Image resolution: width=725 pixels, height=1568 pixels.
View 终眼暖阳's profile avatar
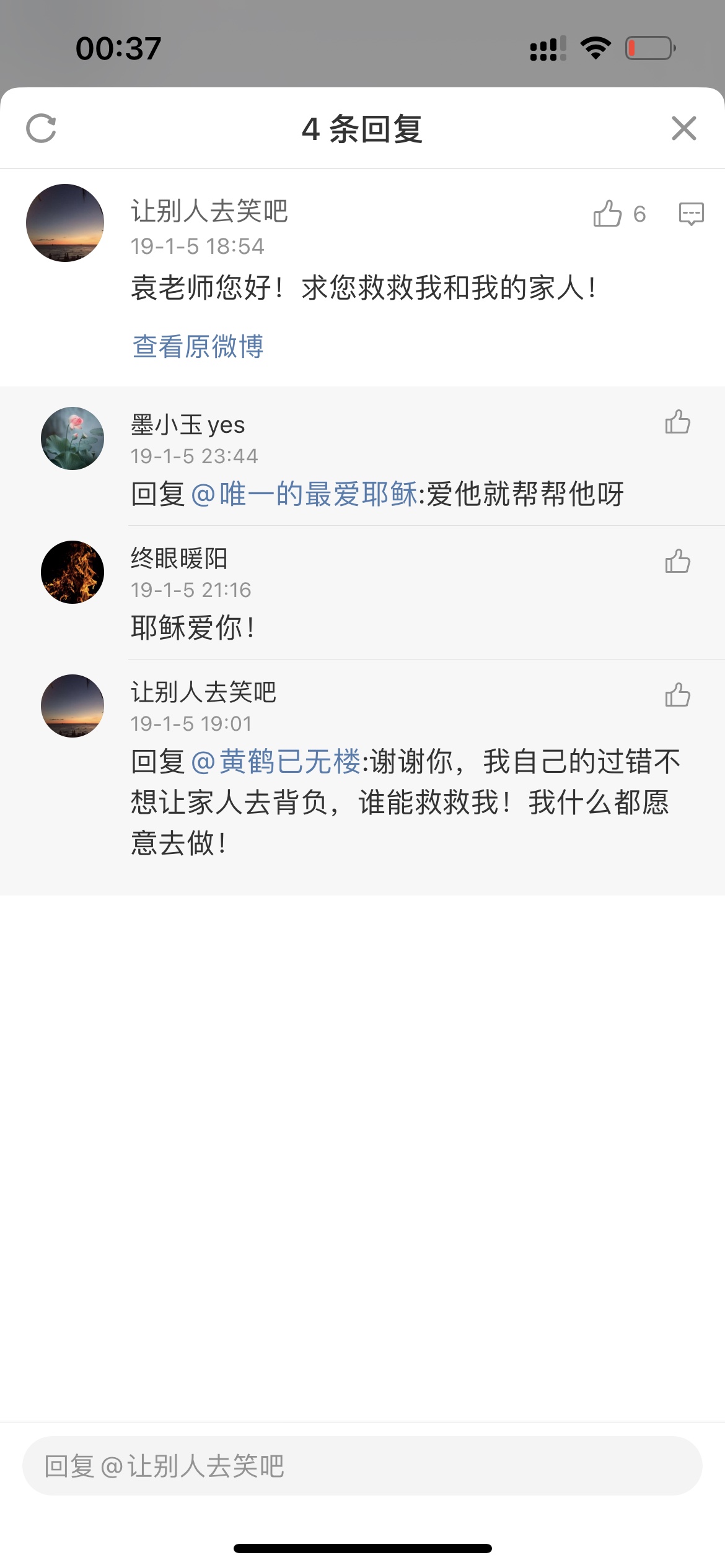click(x=72, y=572)
